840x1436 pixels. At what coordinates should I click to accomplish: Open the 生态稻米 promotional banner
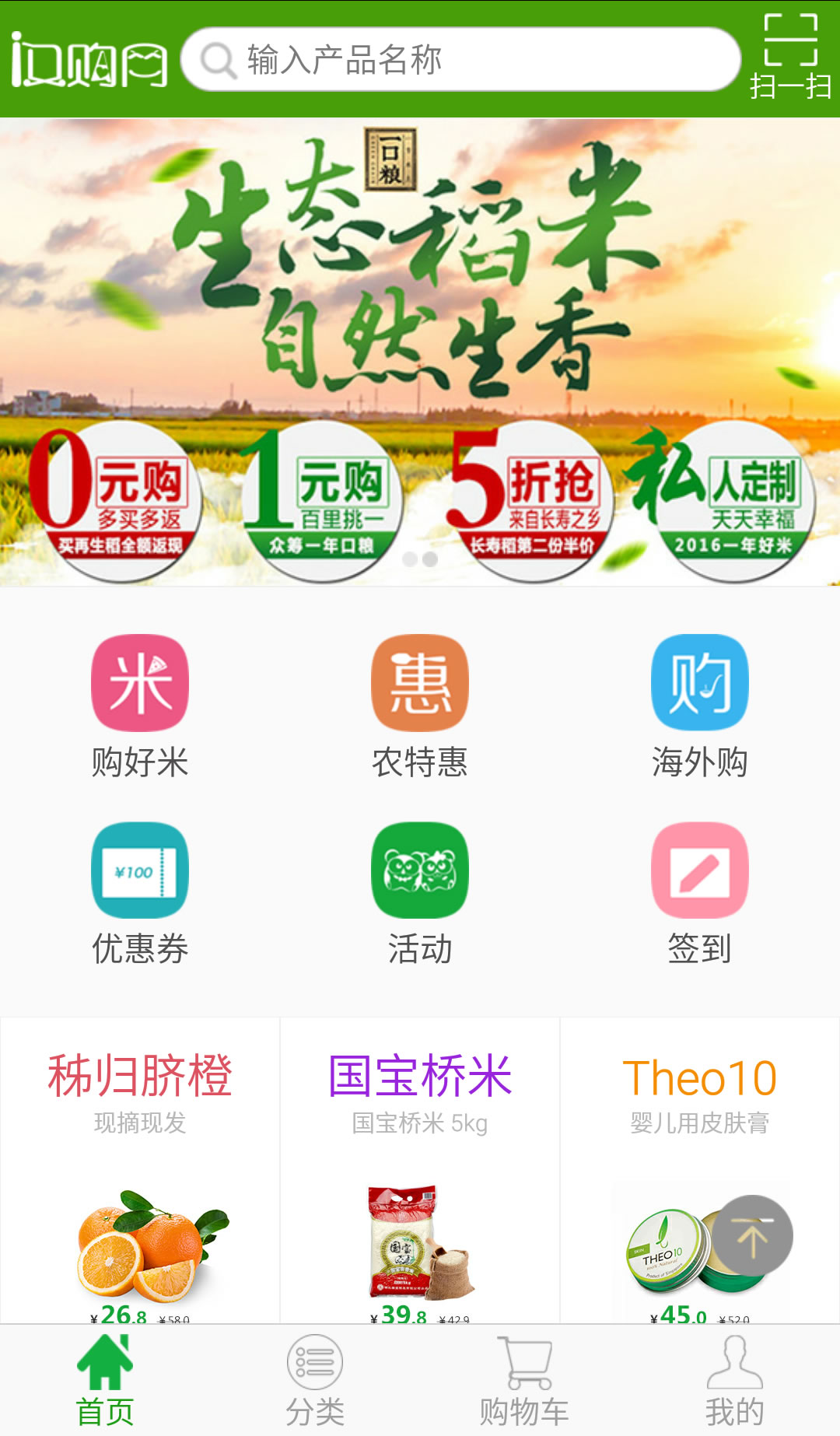[420, 311]
